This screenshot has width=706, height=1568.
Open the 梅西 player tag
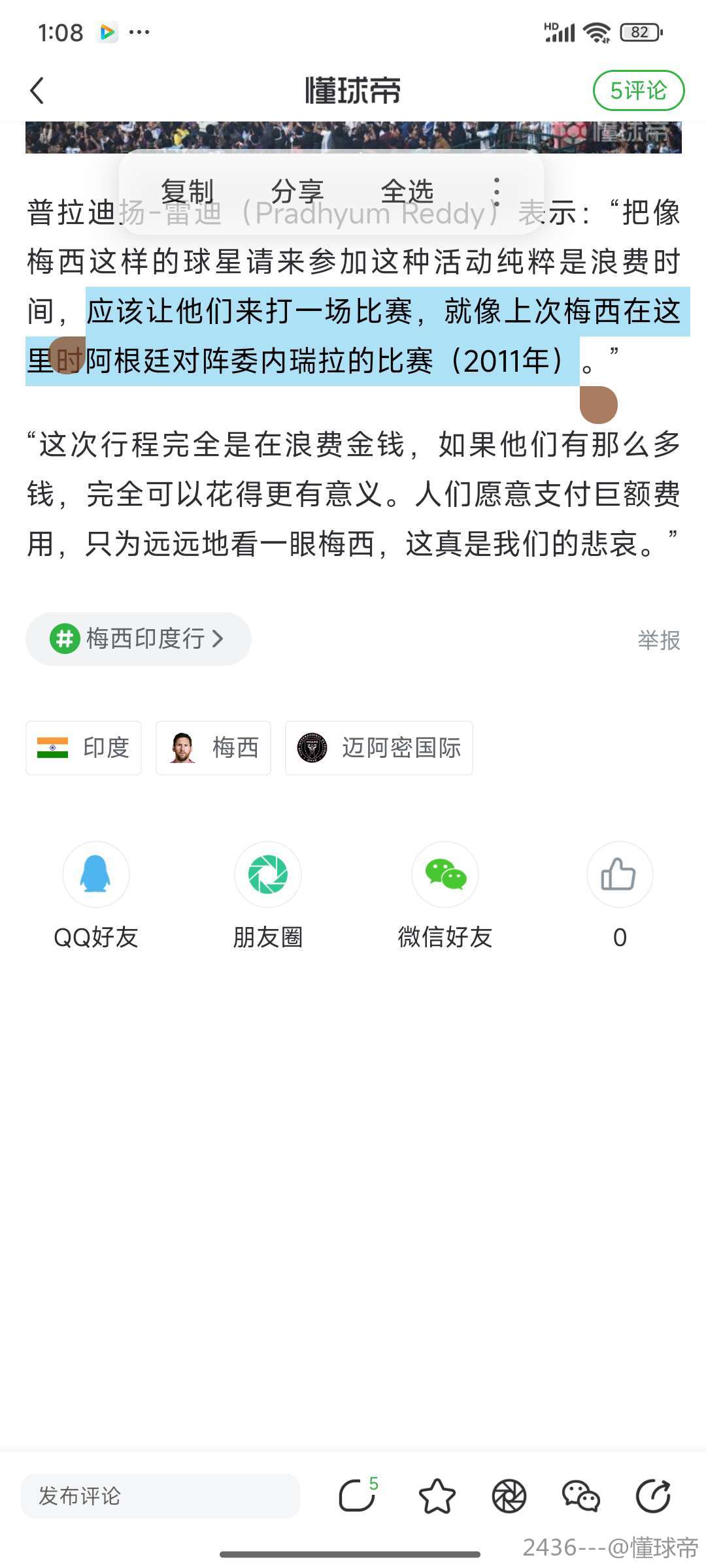coord(213,747)
